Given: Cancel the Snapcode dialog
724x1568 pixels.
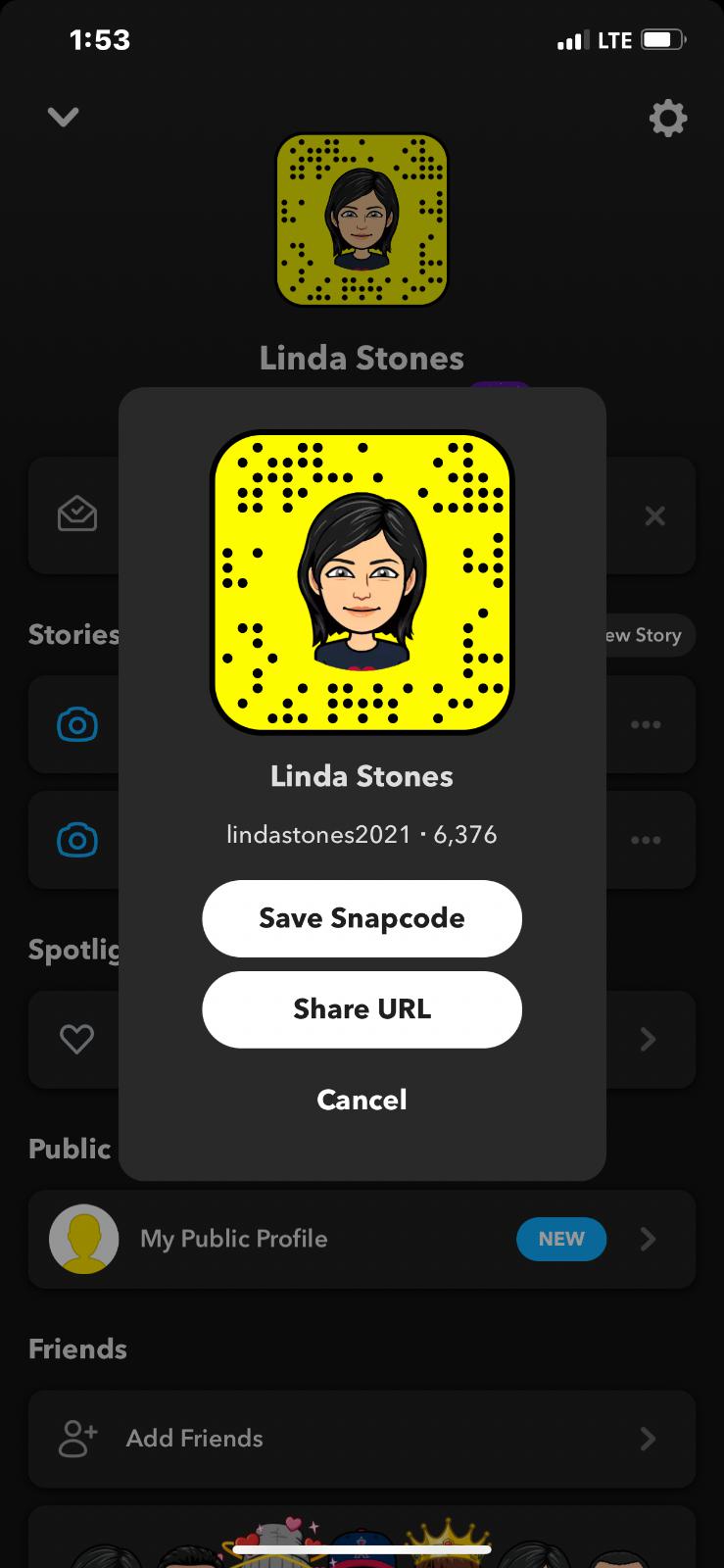Looking at the screenshot, I should pos(362,1100).
